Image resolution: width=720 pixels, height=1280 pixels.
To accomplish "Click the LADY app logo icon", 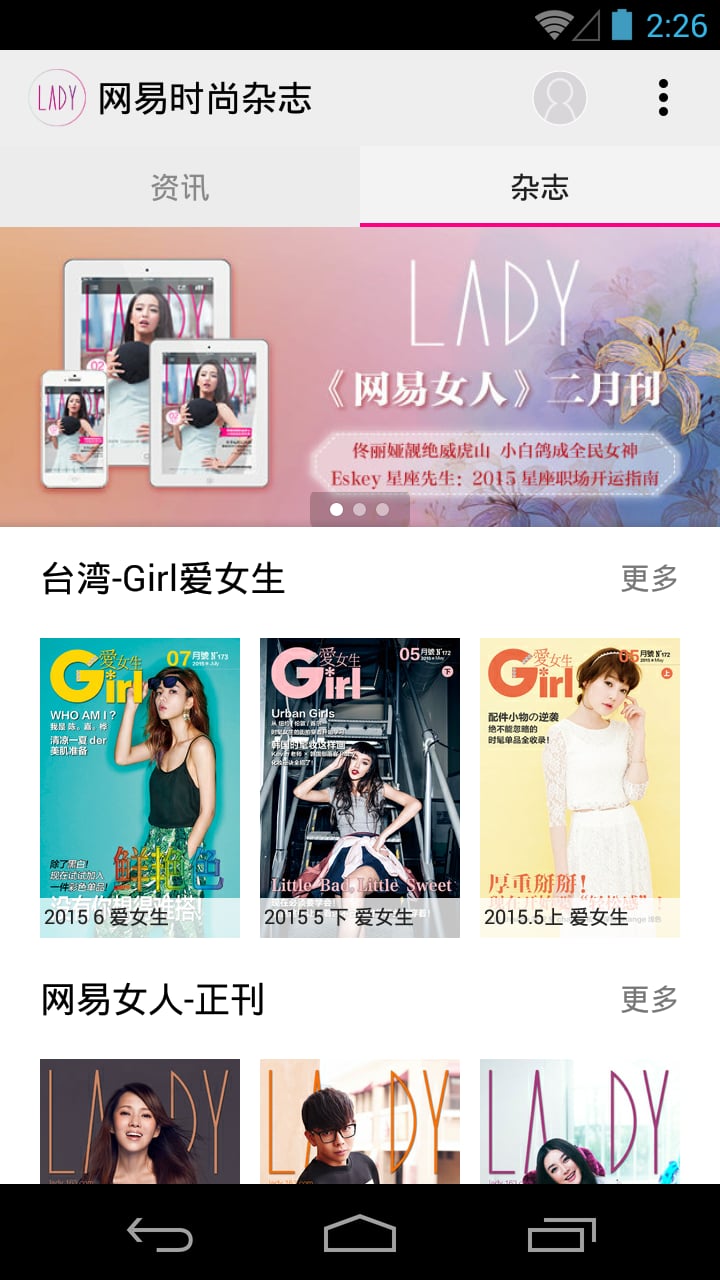I will click(x=55, y=97).
